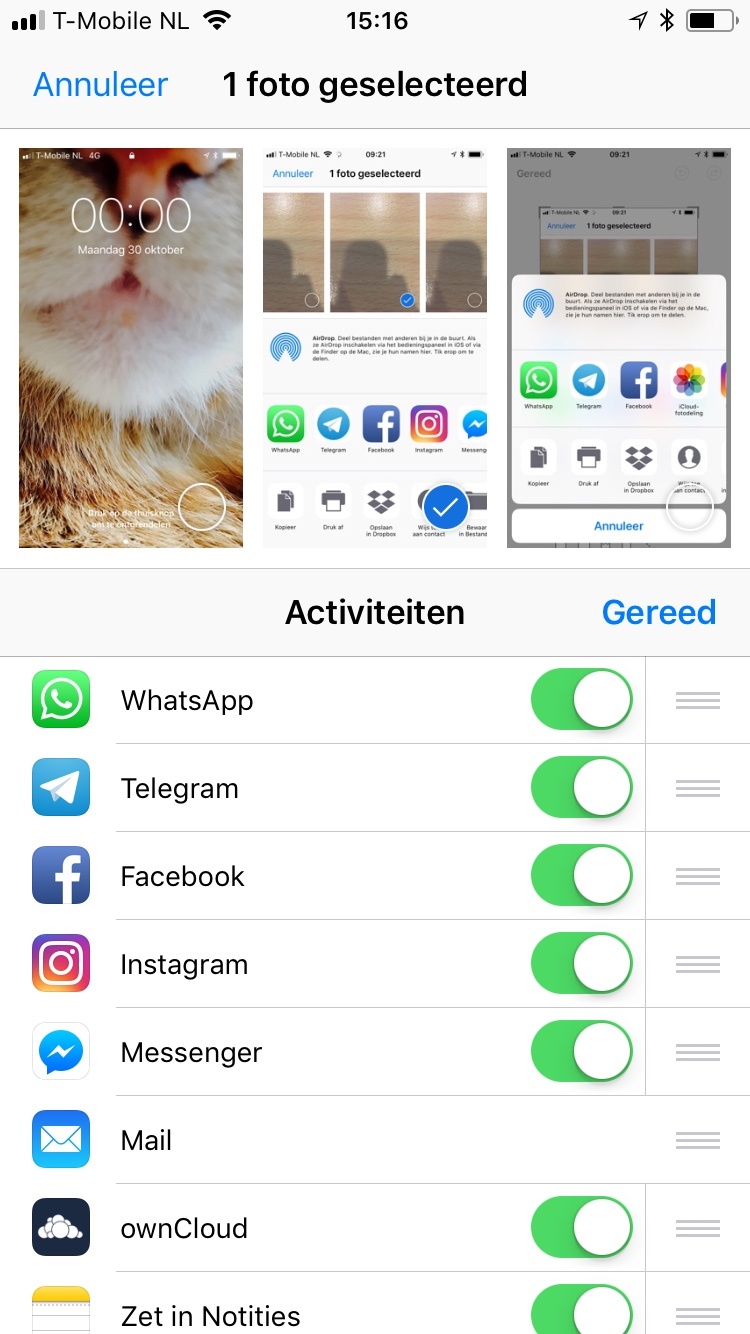750x1334 pixels.
Task: Tap the reorder handle next to Mail
Action: 698,1140
